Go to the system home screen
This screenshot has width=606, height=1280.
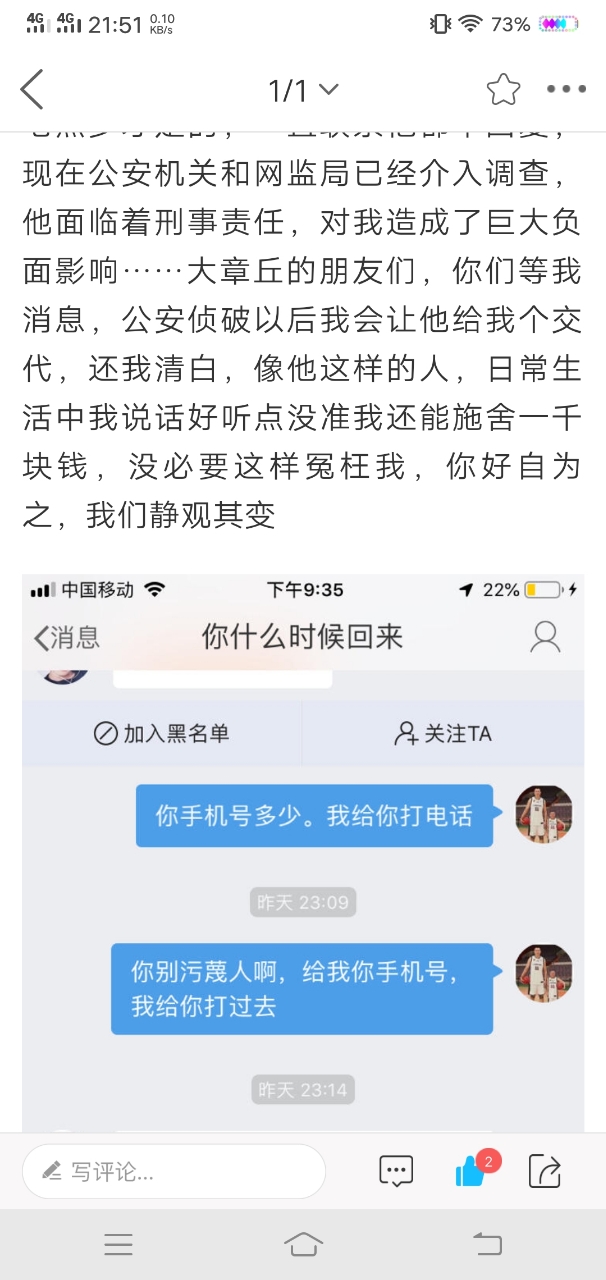303,1244
